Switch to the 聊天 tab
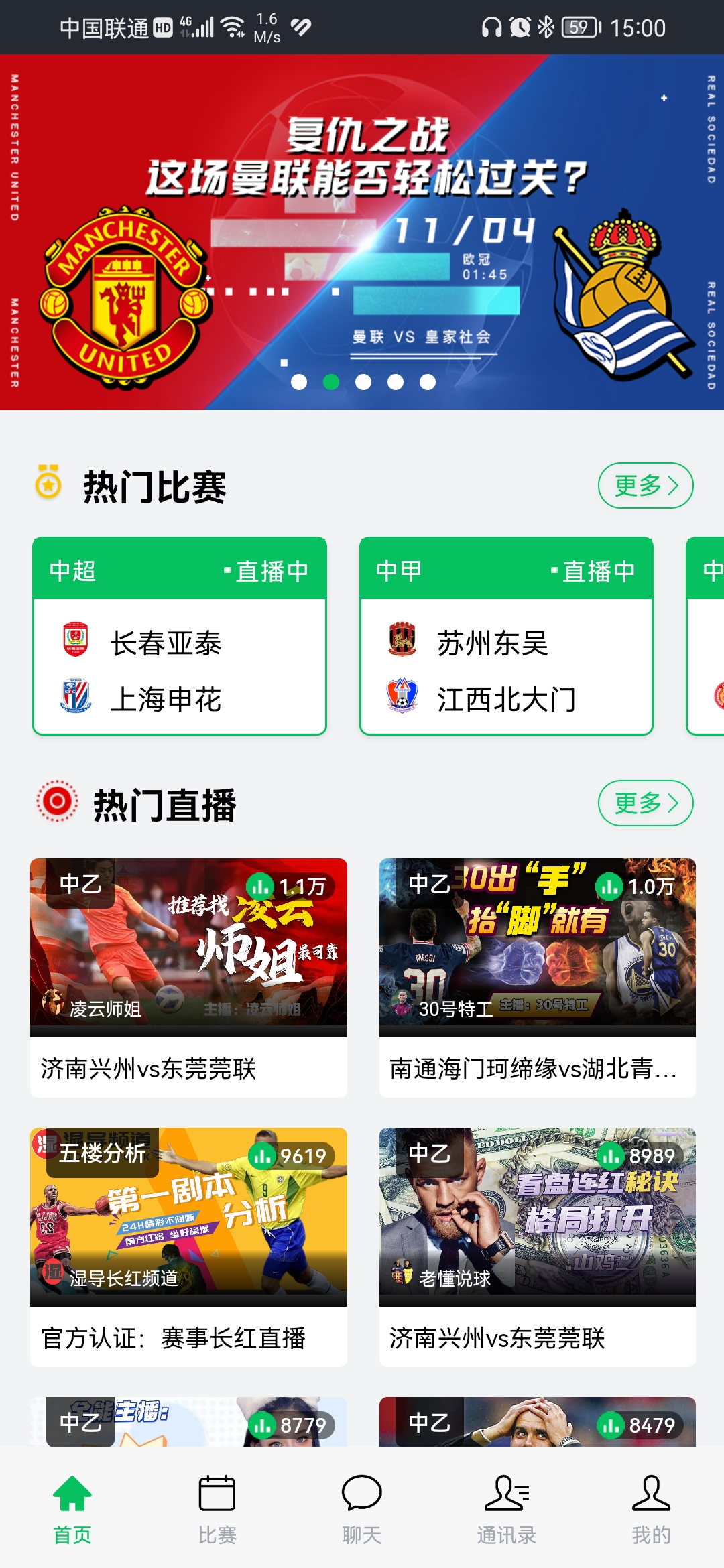The height and width of the screenshot is (1568, 724). 362,1508
